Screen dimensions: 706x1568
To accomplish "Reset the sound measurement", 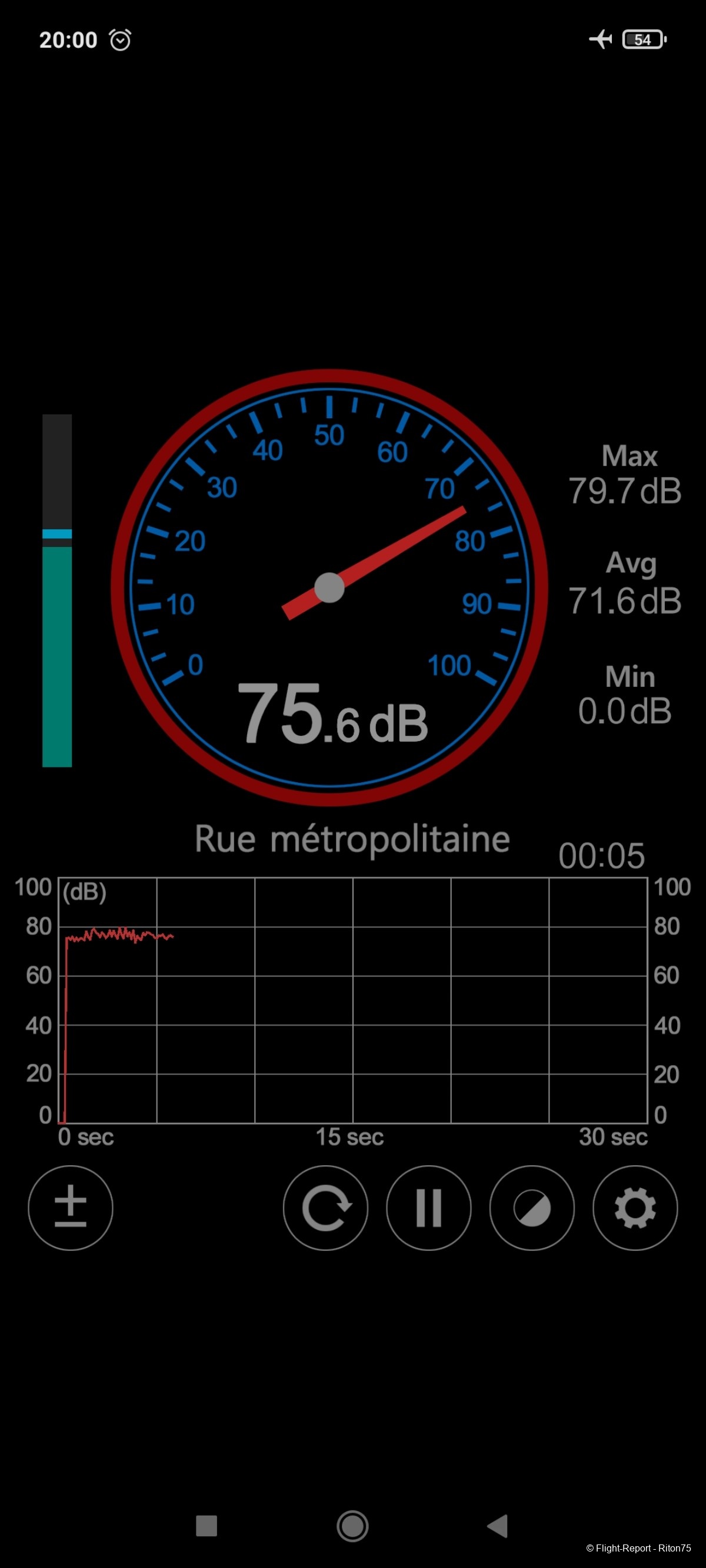I will (326, 1207).
